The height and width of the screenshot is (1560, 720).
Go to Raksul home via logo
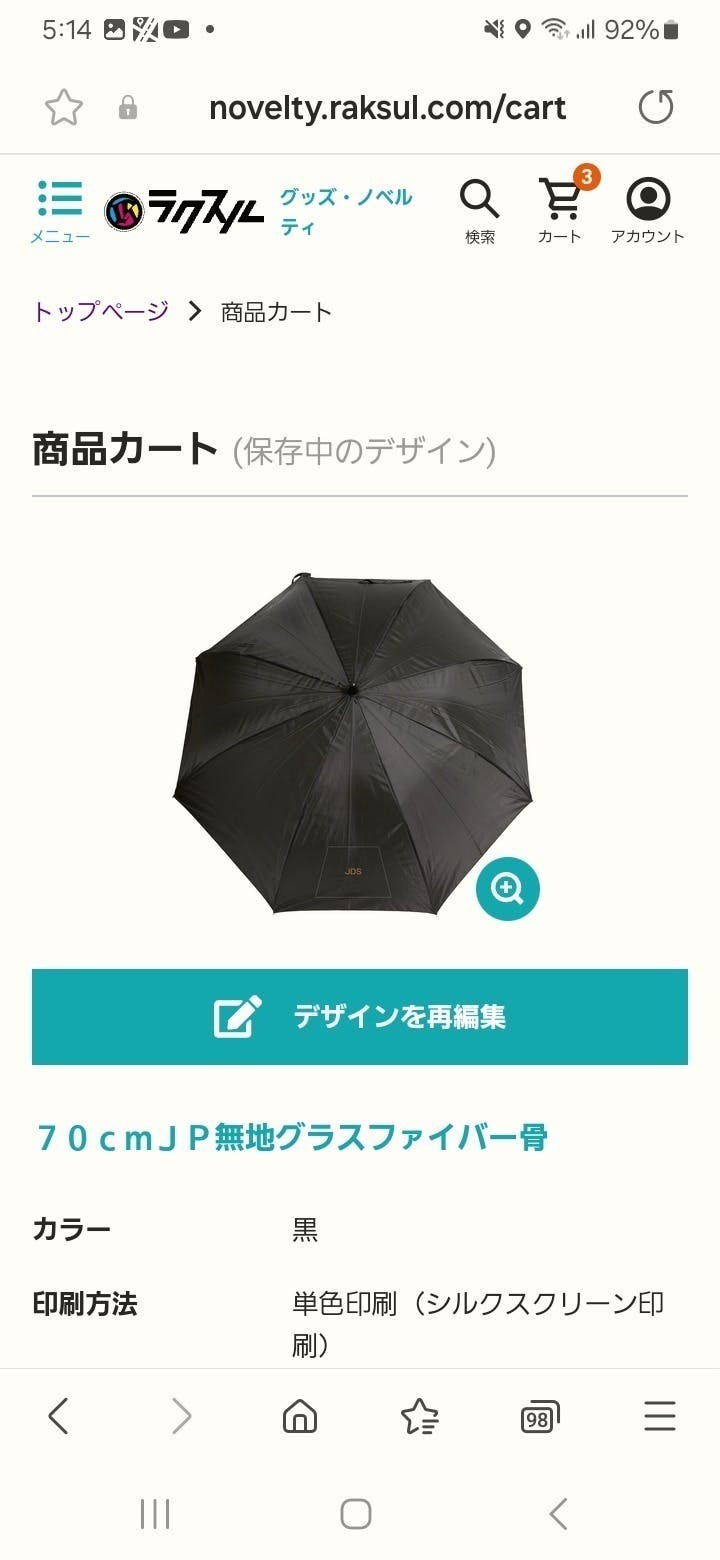pyautogui.click(x=185, y=210)
